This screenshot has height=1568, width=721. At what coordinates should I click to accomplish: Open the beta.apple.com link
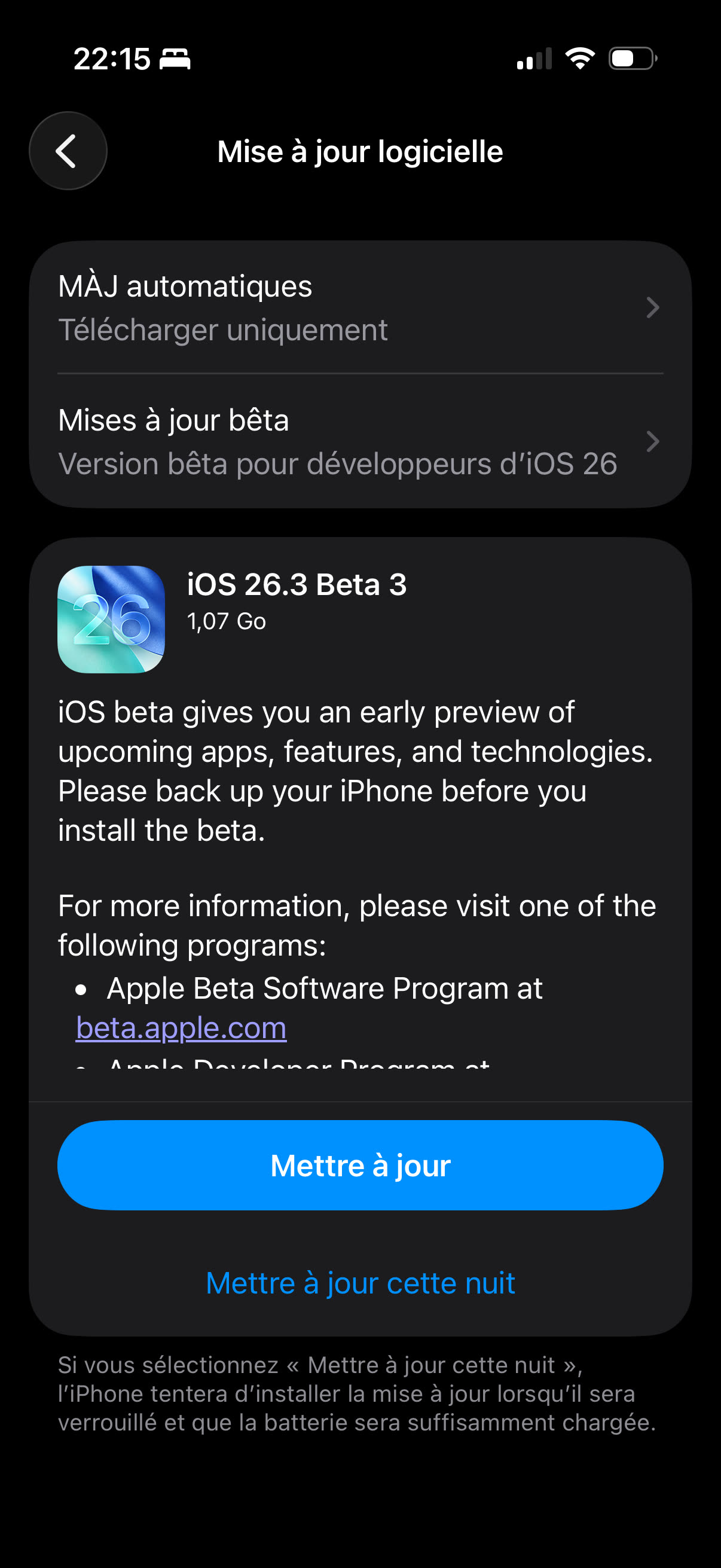pyautogui.click(x=181, y=1028)
